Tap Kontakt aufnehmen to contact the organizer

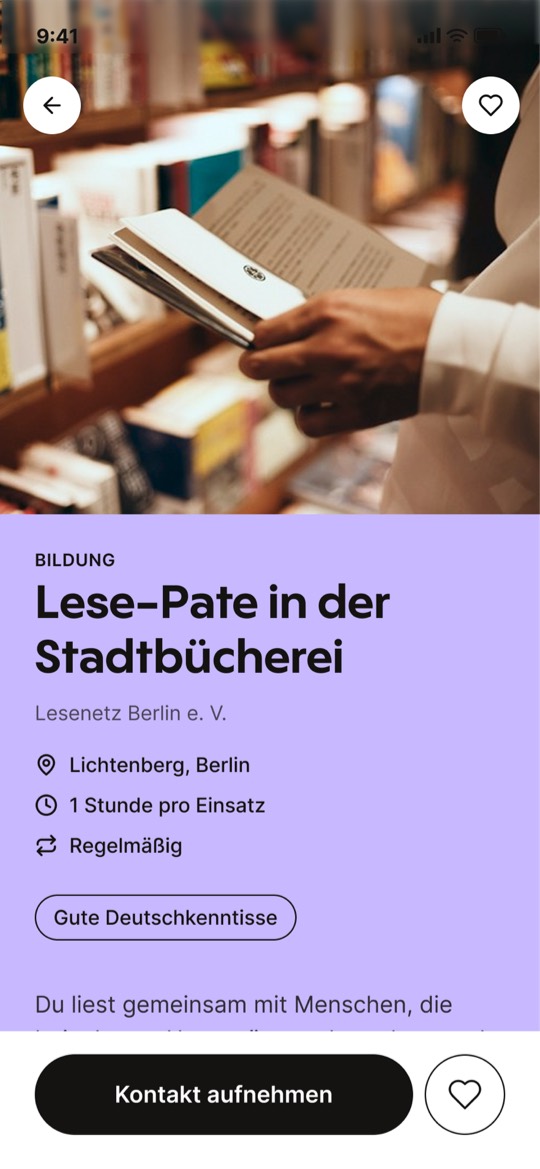pyautogui.click(x=224, y=1094)
